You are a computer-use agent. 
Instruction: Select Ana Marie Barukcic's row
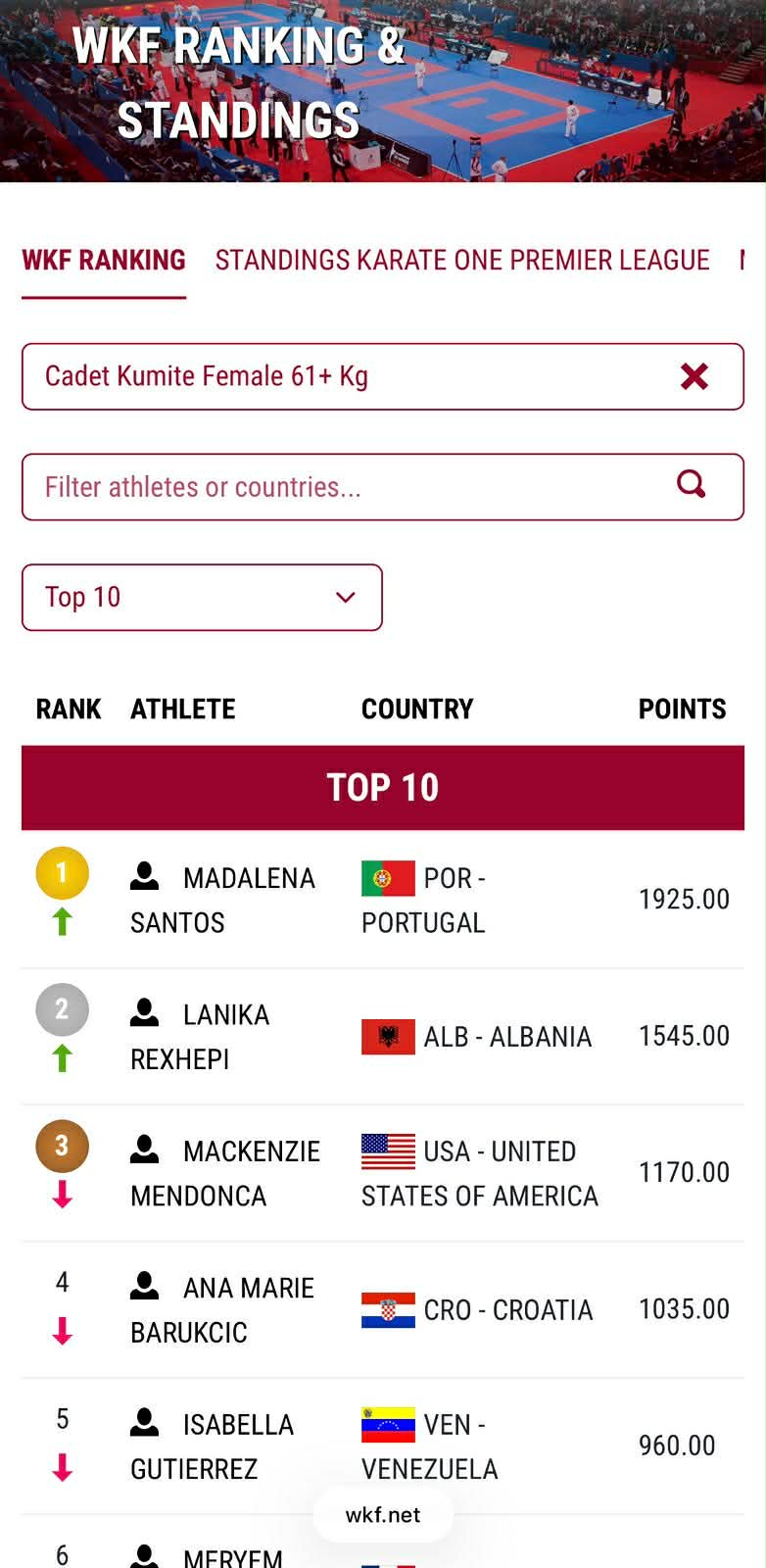point(222,1309)
